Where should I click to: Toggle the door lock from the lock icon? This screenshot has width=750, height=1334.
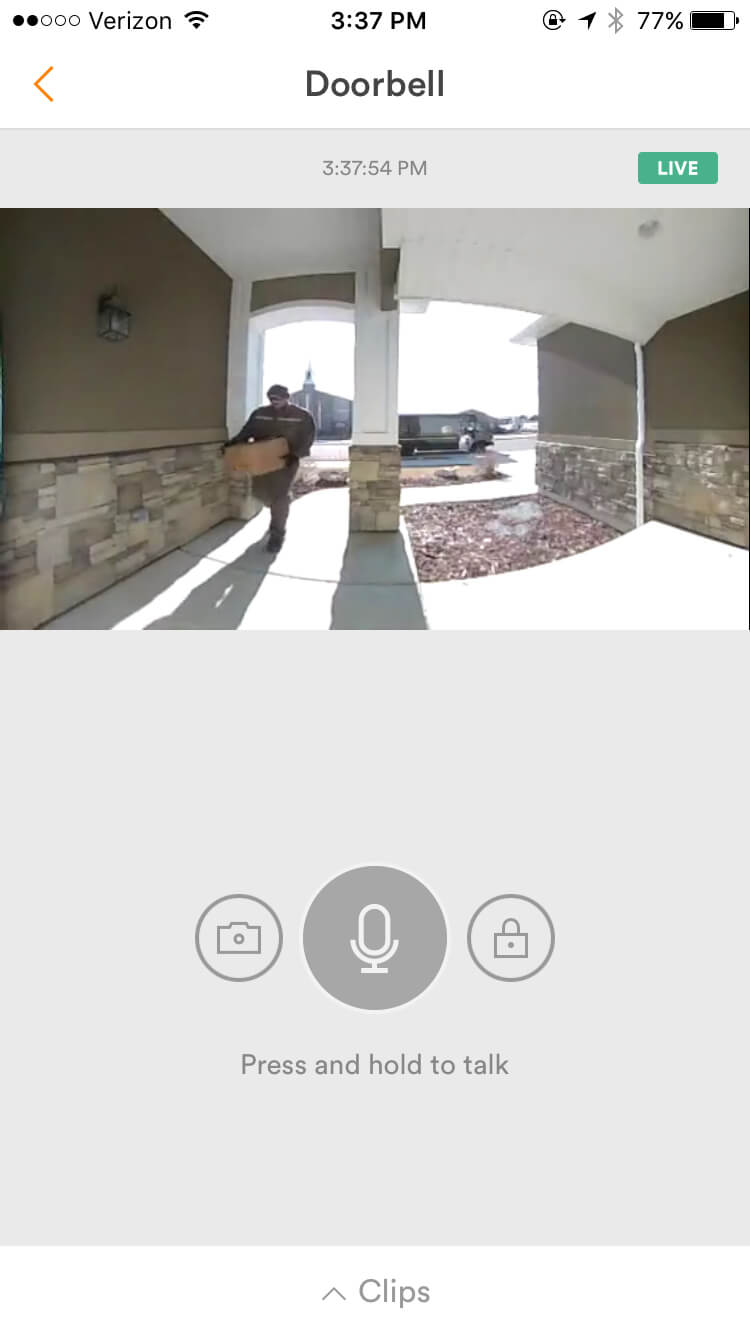pos(511,938)
